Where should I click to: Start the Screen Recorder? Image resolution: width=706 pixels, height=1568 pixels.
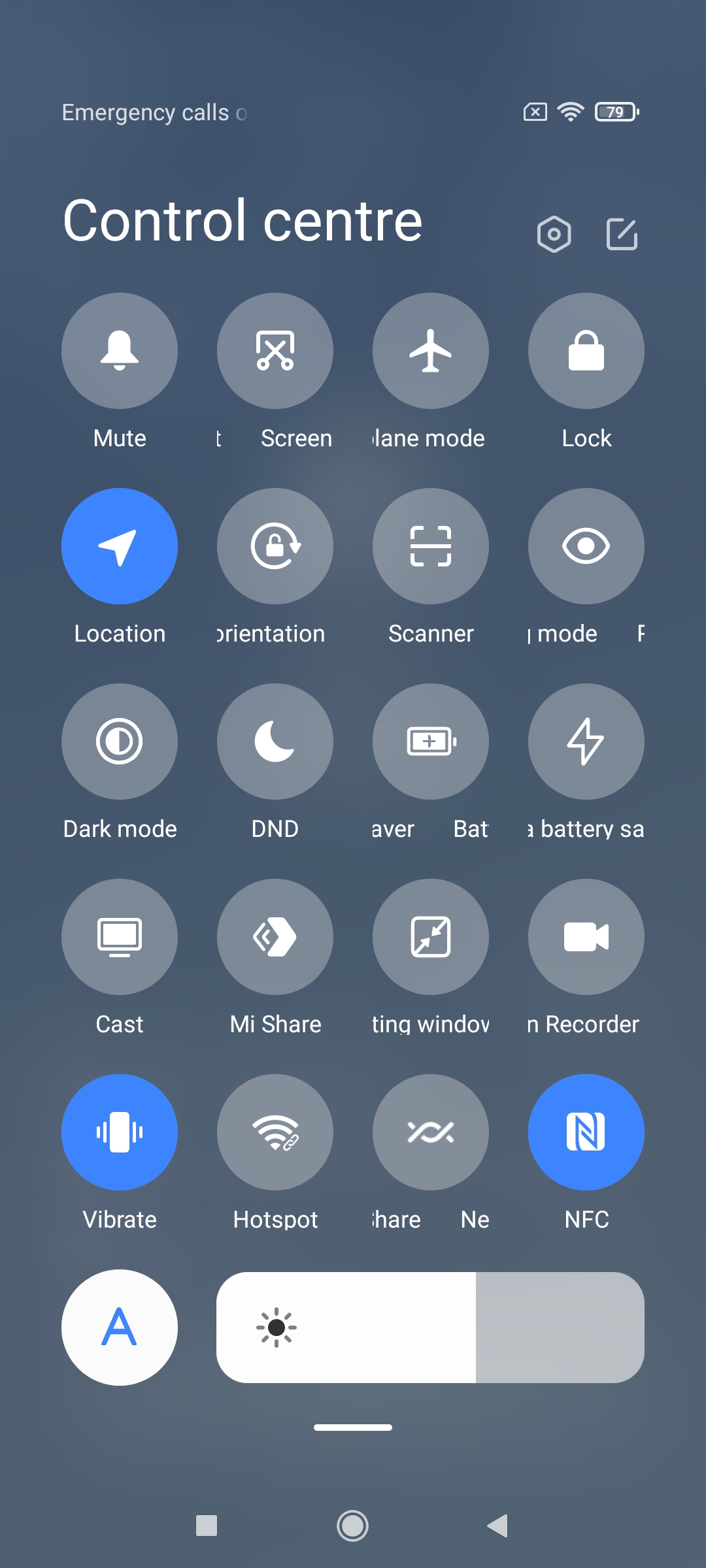[x=586, y=937]
